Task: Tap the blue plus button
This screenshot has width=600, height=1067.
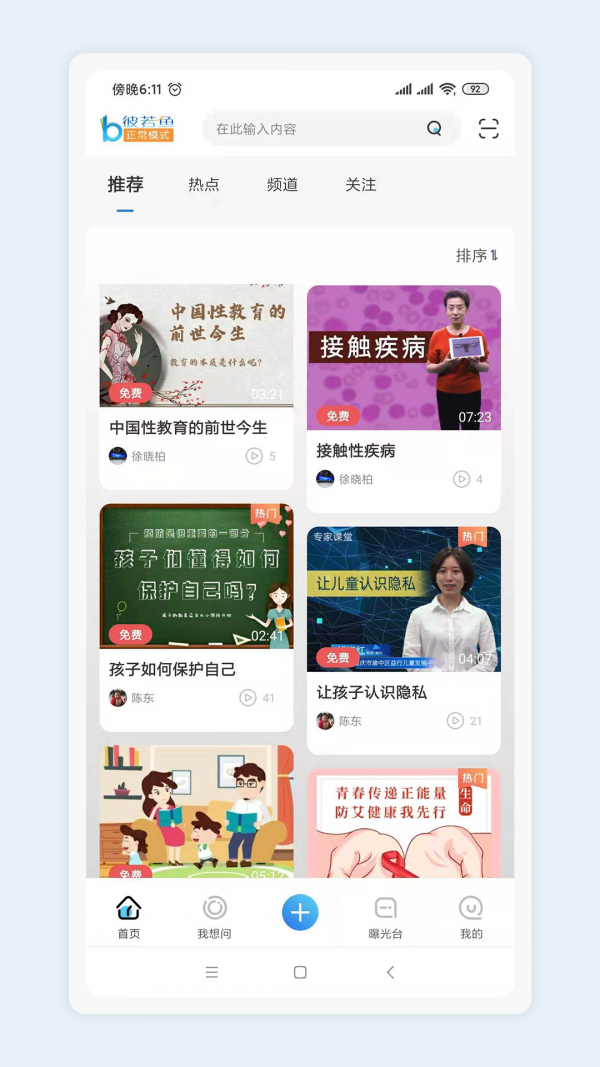Action: tap(300, 912)
